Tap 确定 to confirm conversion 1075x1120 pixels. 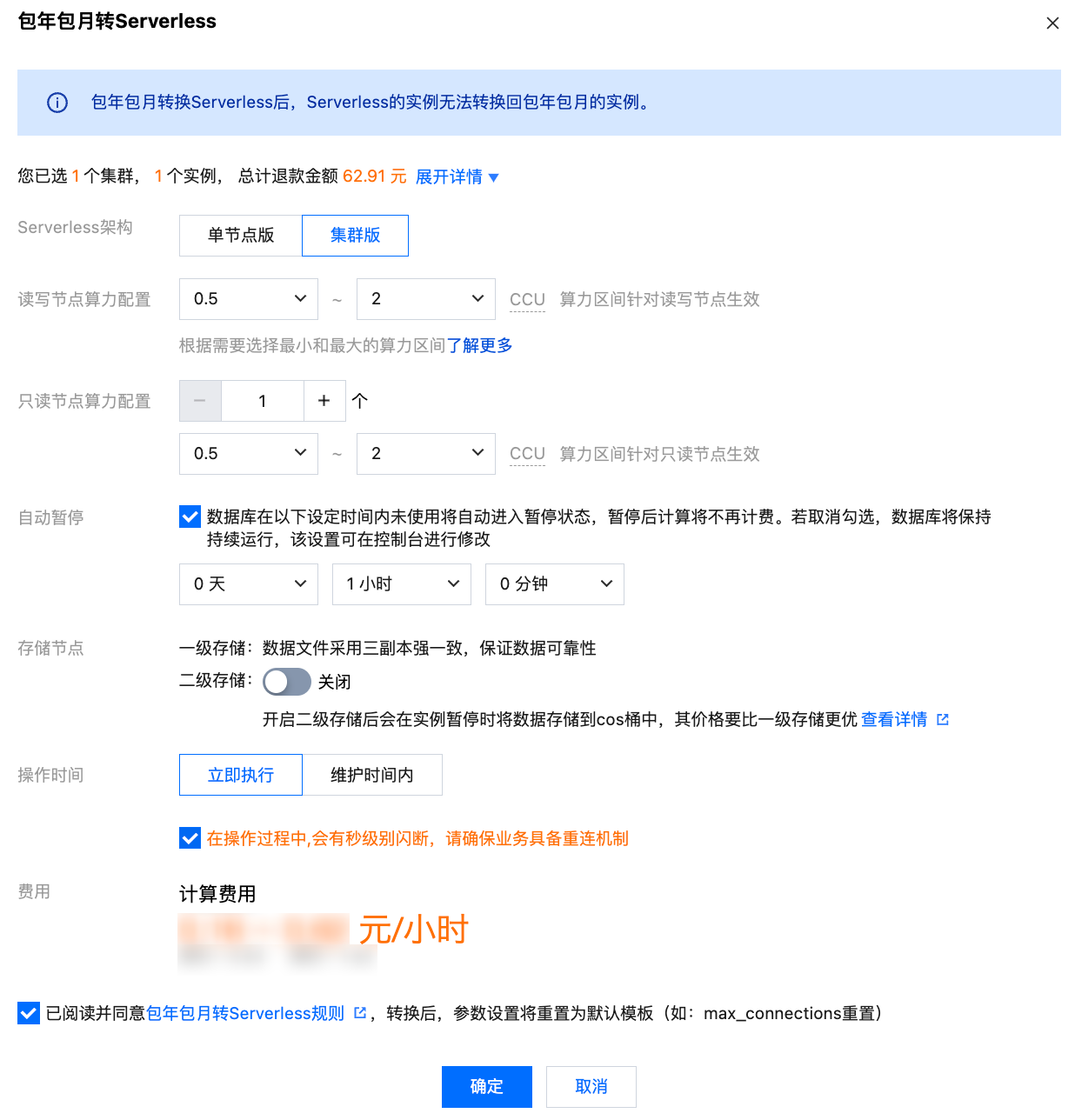(x=487, y=1087)
